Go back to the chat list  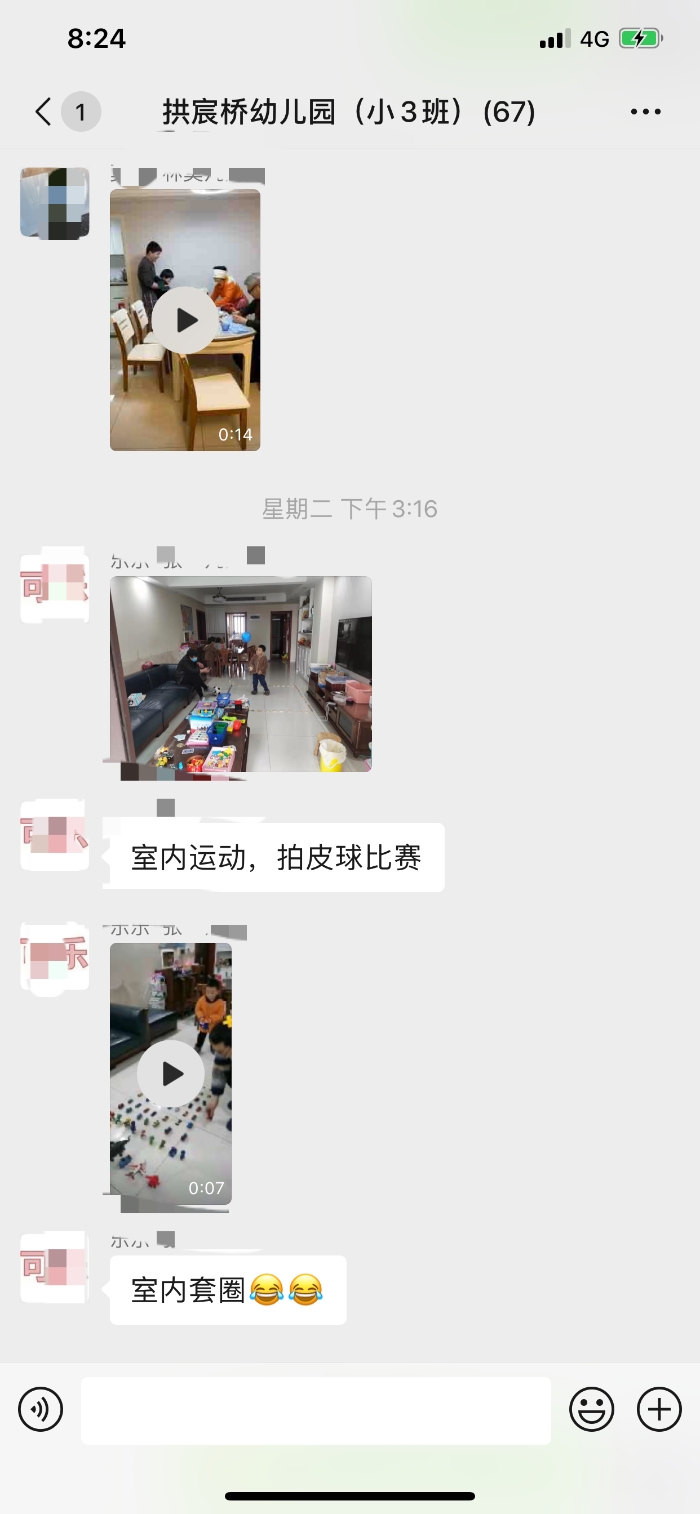44,111
